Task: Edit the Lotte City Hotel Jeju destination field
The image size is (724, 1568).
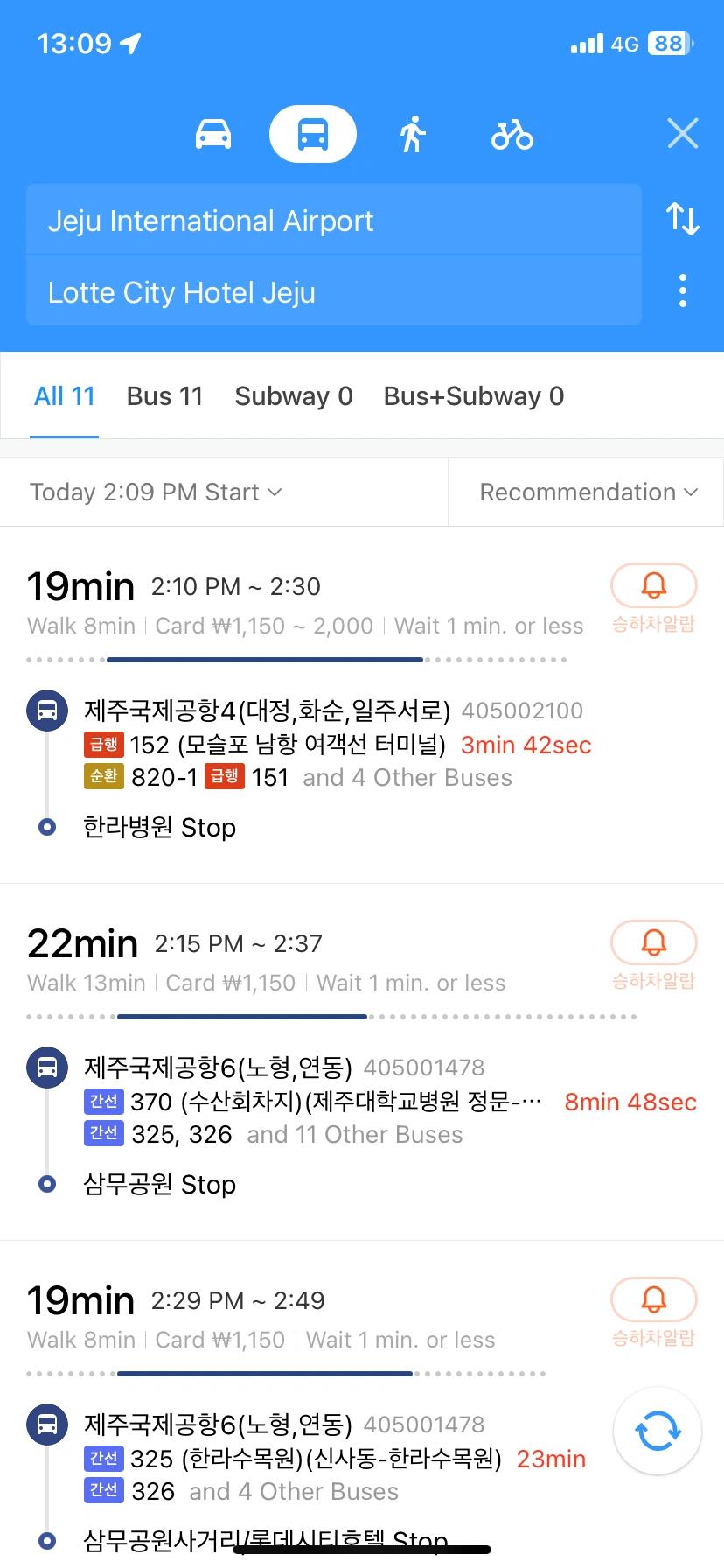Action: 334,291
